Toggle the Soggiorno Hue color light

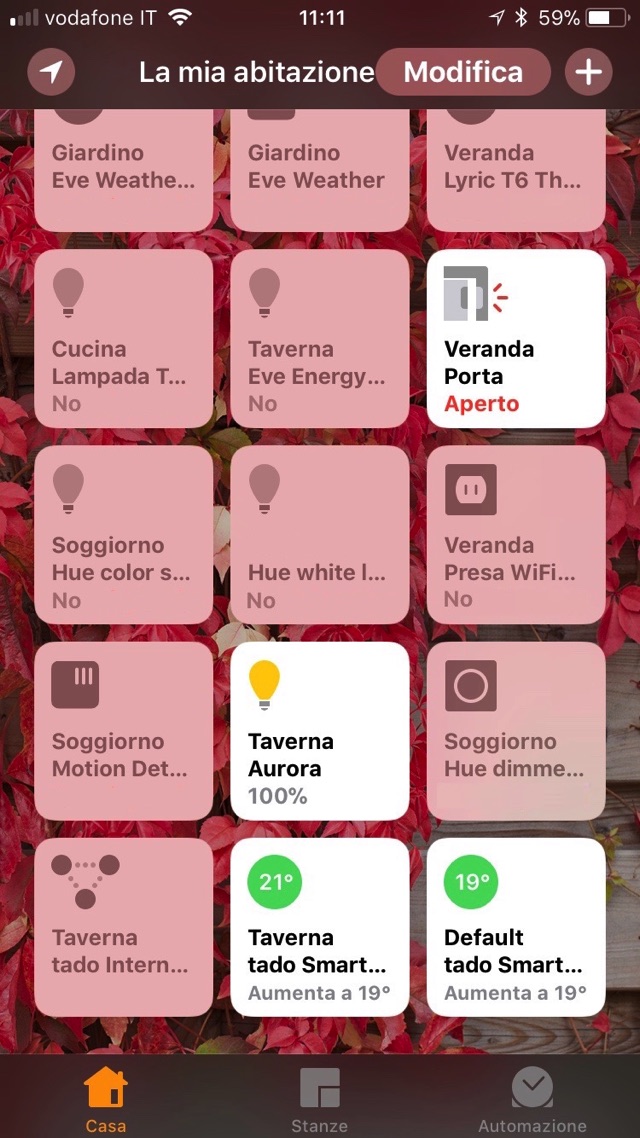click(124, 535)
